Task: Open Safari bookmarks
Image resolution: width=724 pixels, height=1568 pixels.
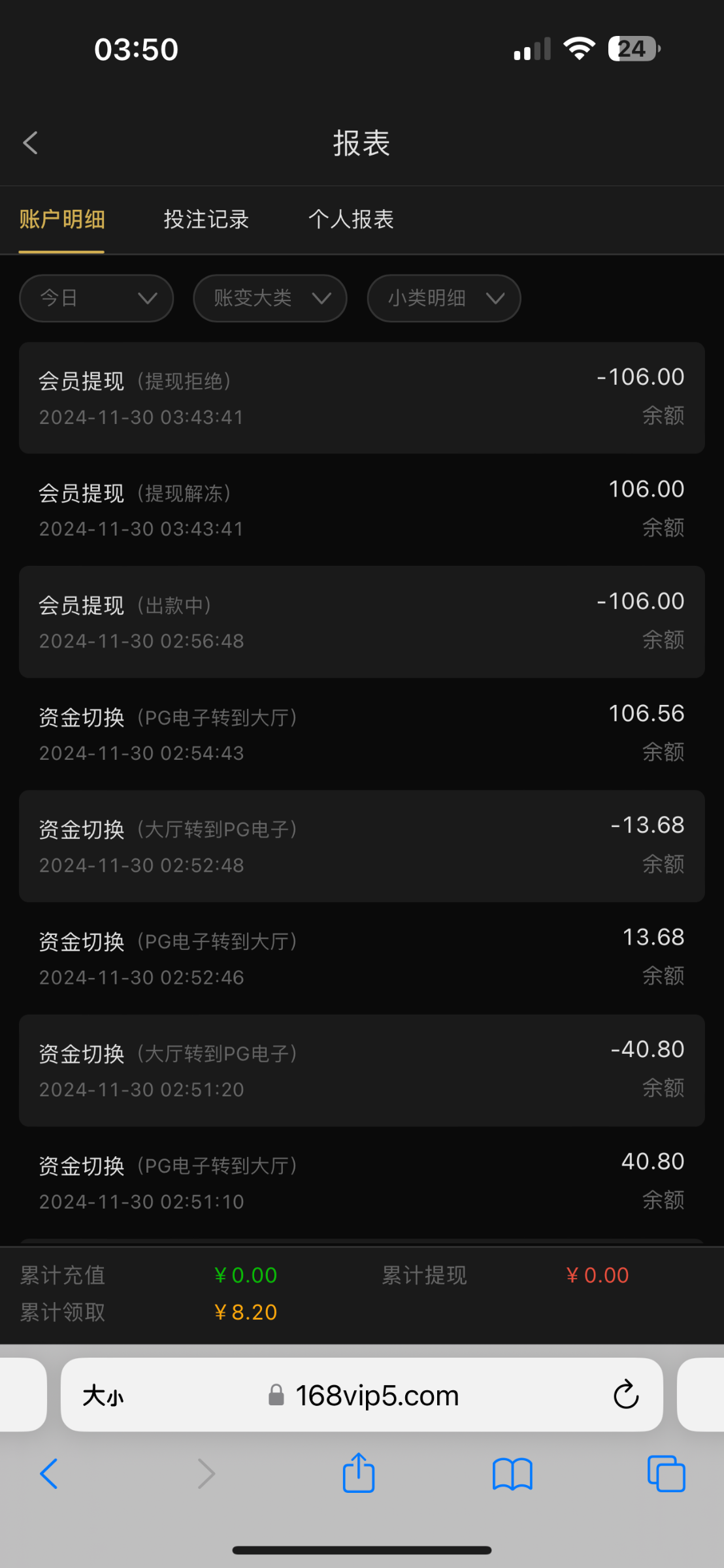Action: (513, 1474)
